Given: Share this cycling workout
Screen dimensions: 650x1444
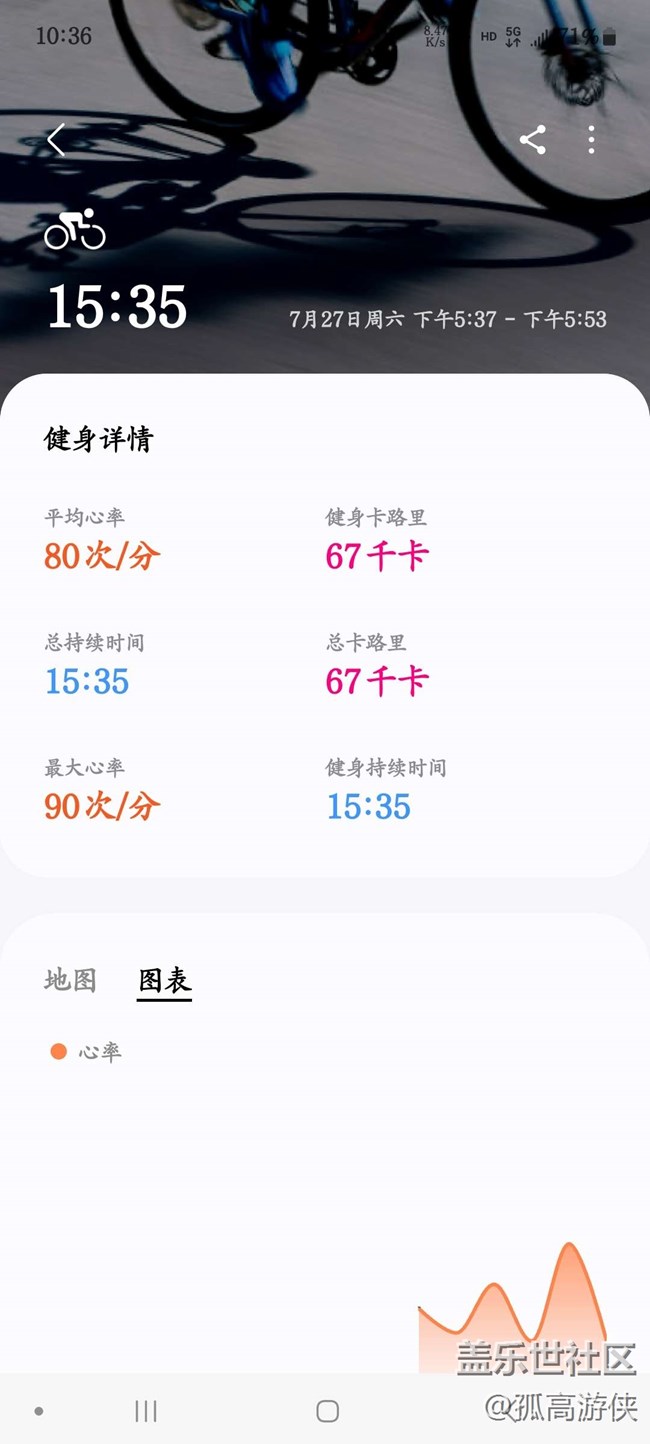Looking at the screenshot, I should point(533,140).
